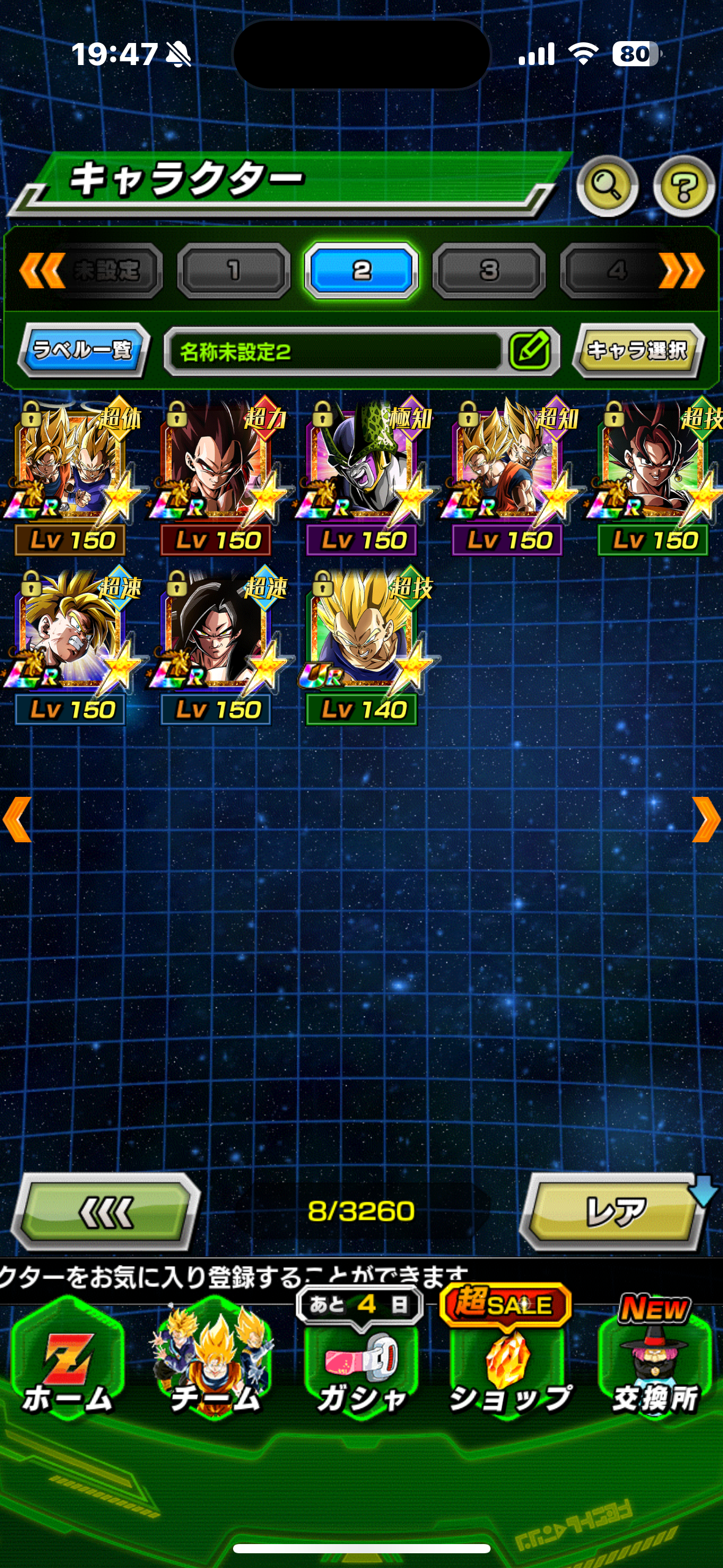
Task: Open the ショップ shop
Action: [x=508, y=1358]
